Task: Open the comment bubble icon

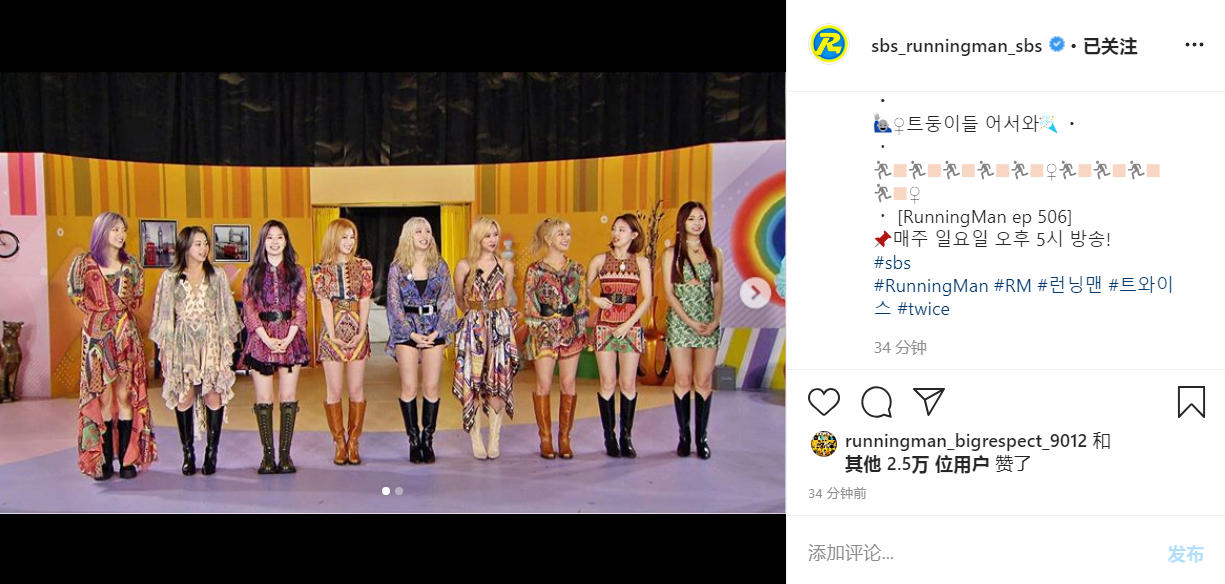Action: pyautogui.click(x=877, y=402)
